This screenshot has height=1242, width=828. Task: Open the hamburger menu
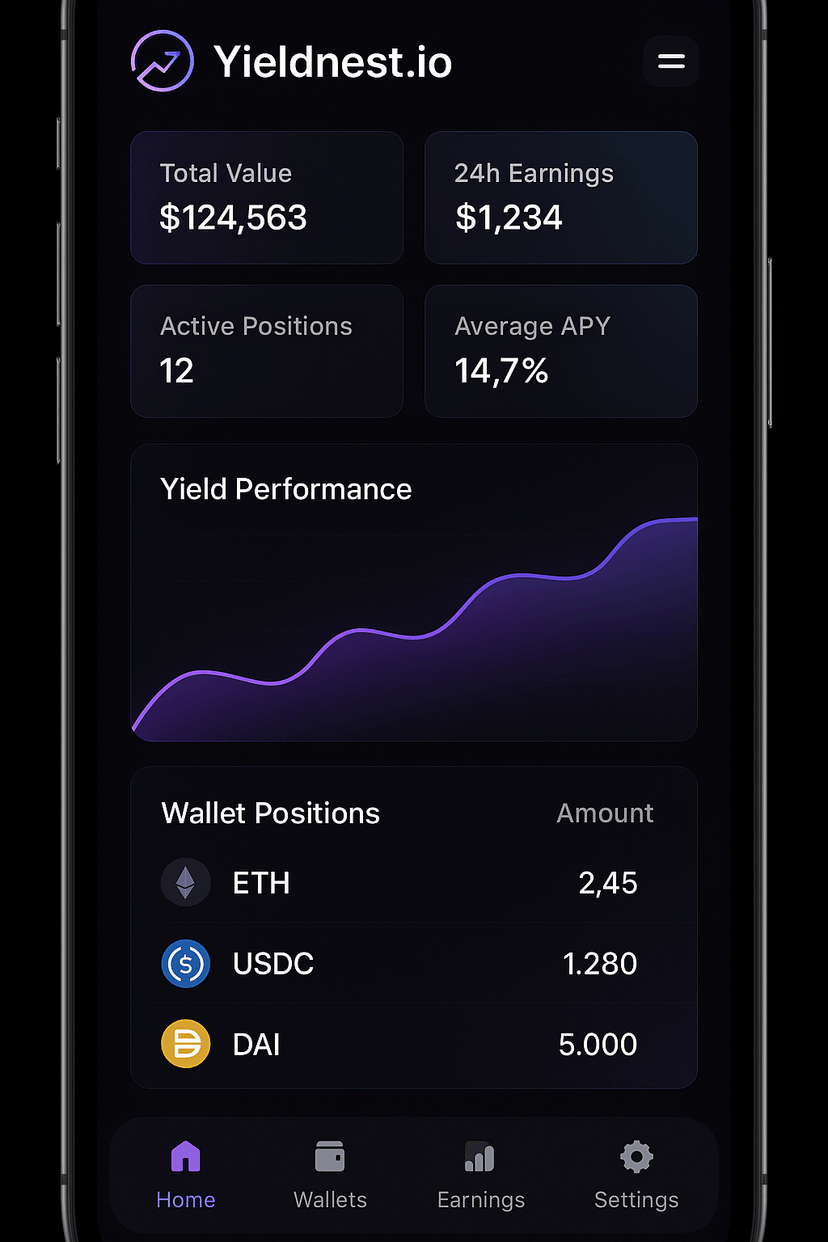670,61
